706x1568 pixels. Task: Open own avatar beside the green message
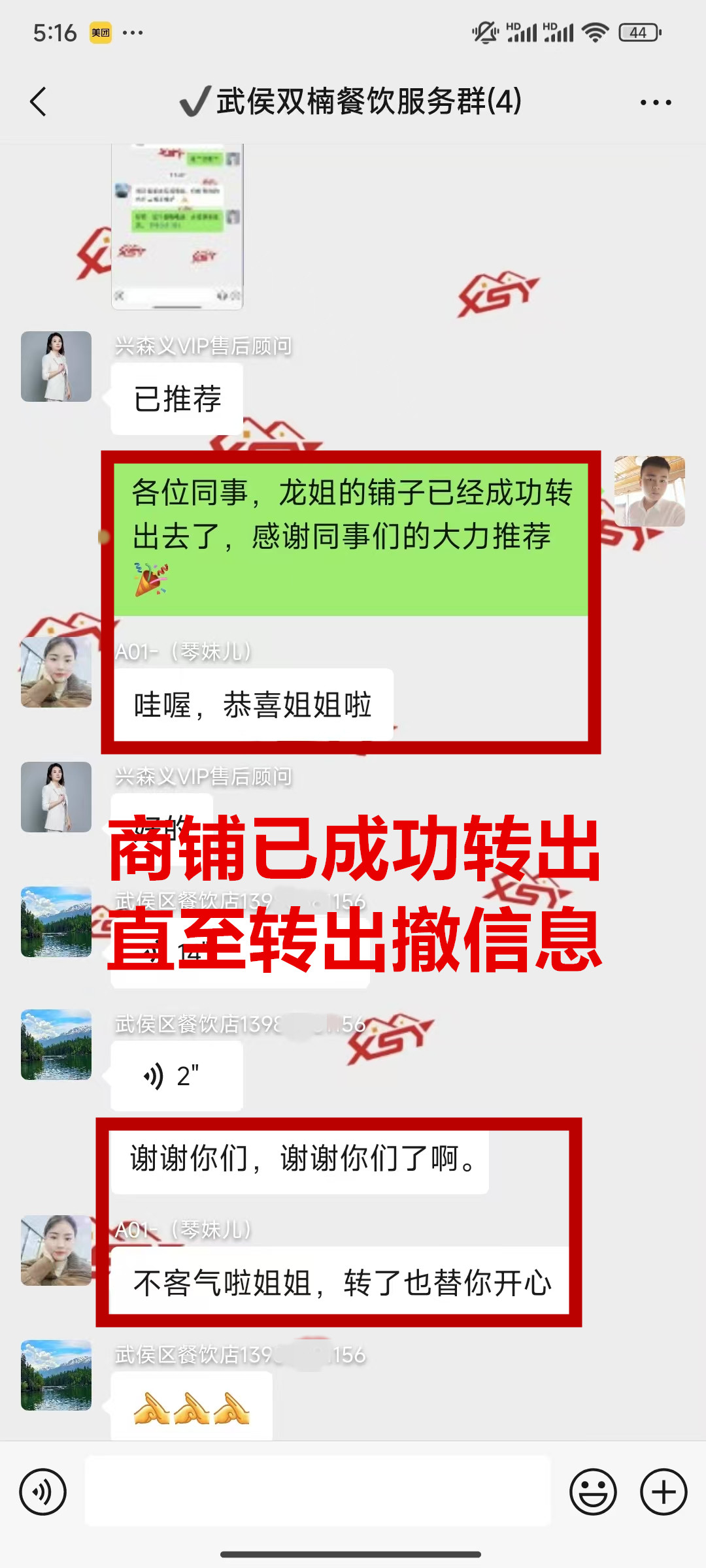tap(649, 491)
